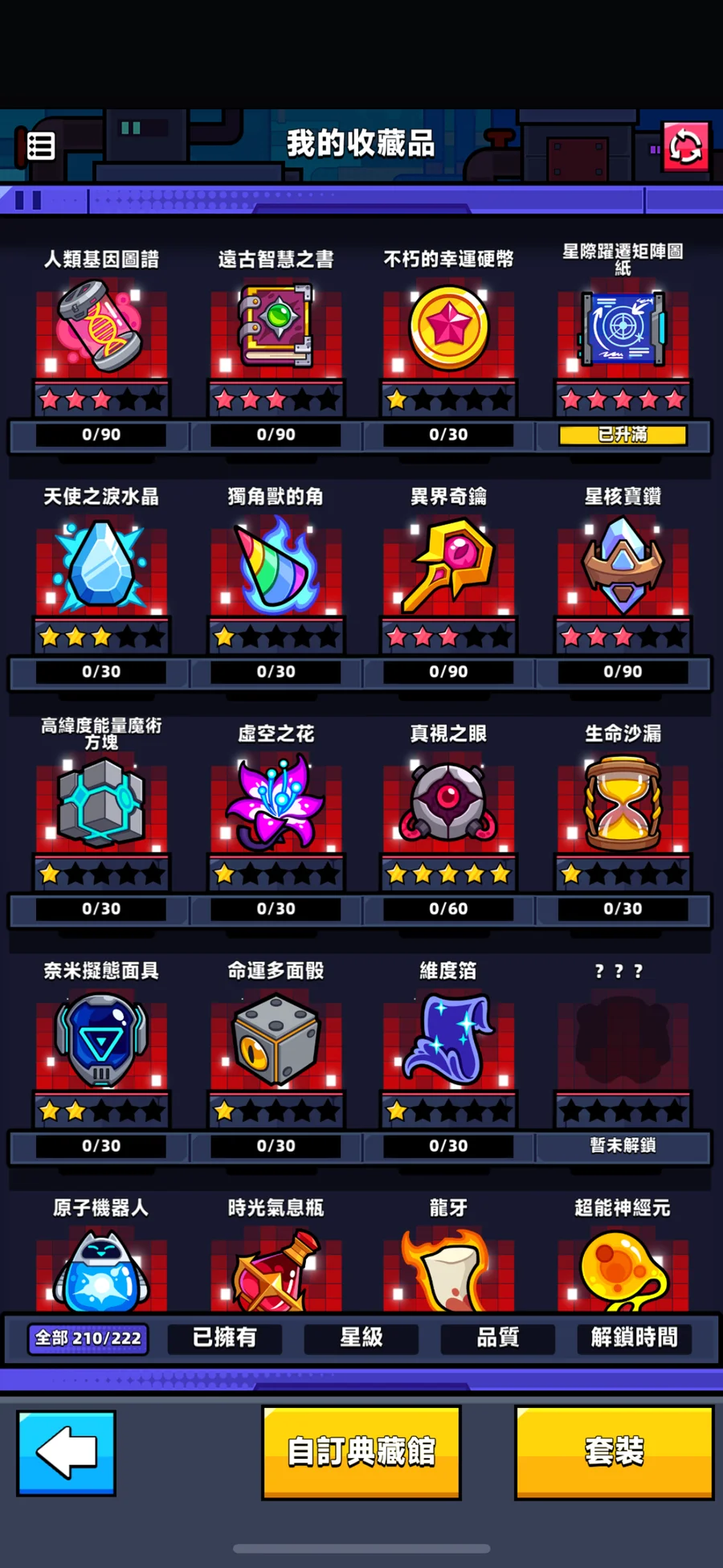Open the 套裝 sets button

pos(614,1452)
